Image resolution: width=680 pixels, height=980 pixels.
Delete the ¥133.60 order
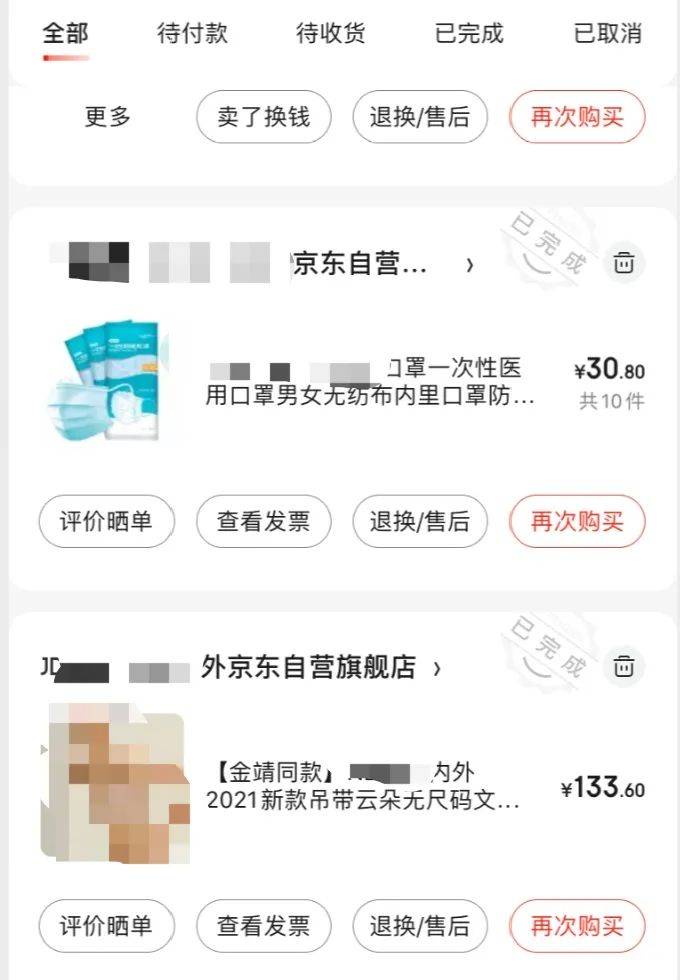624,666
